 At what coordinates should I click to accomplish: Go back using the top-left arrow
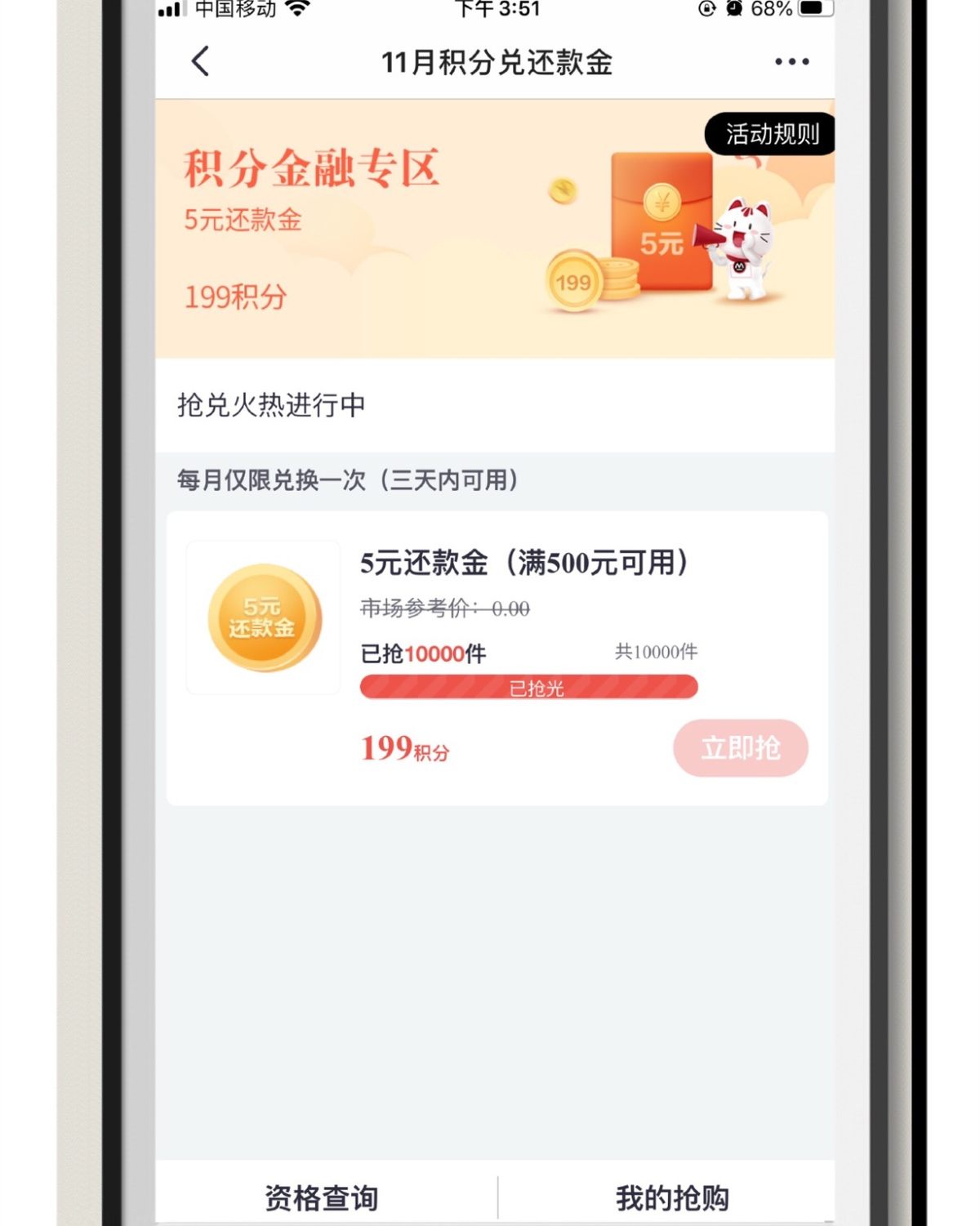coord(201,61)
